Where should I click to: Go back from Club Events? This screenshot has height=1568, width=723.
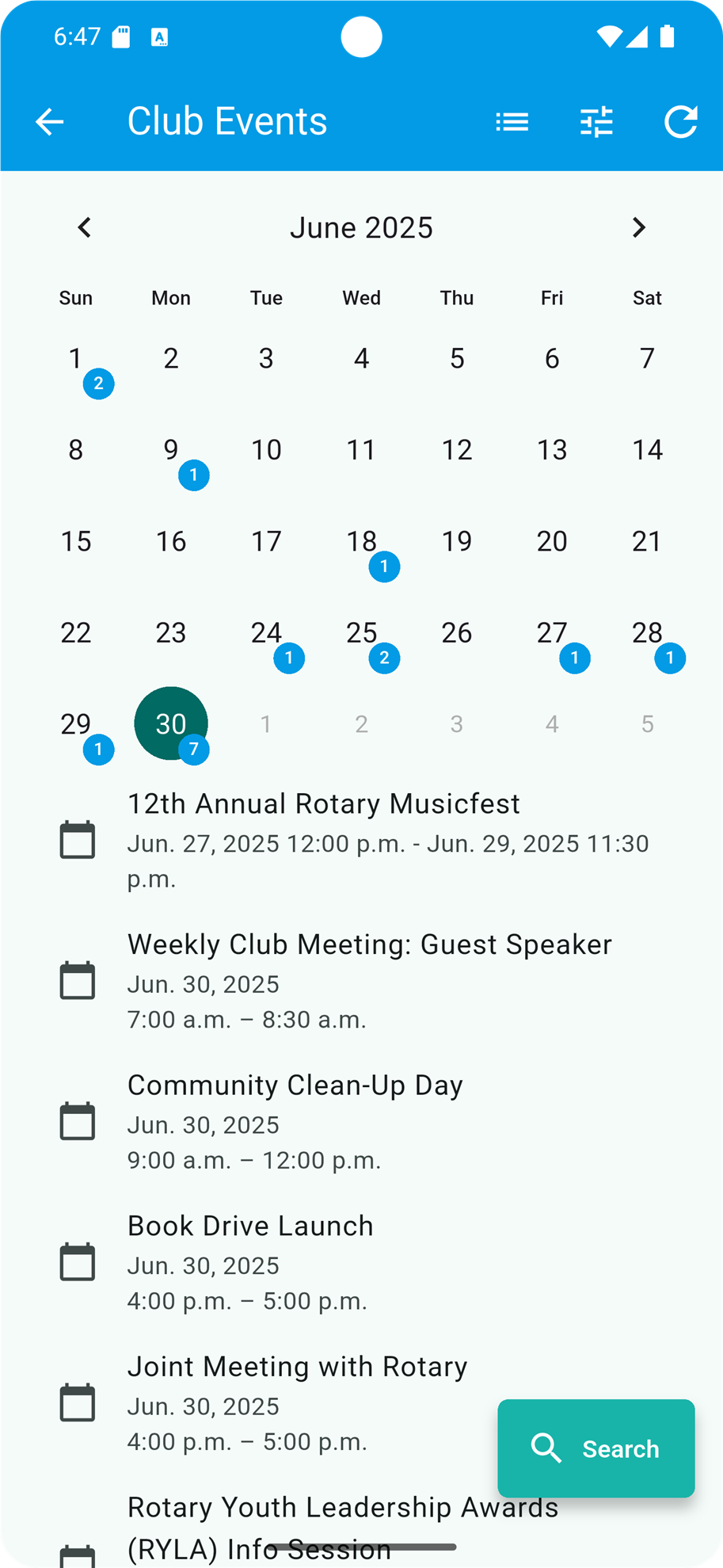pos(49,122)
